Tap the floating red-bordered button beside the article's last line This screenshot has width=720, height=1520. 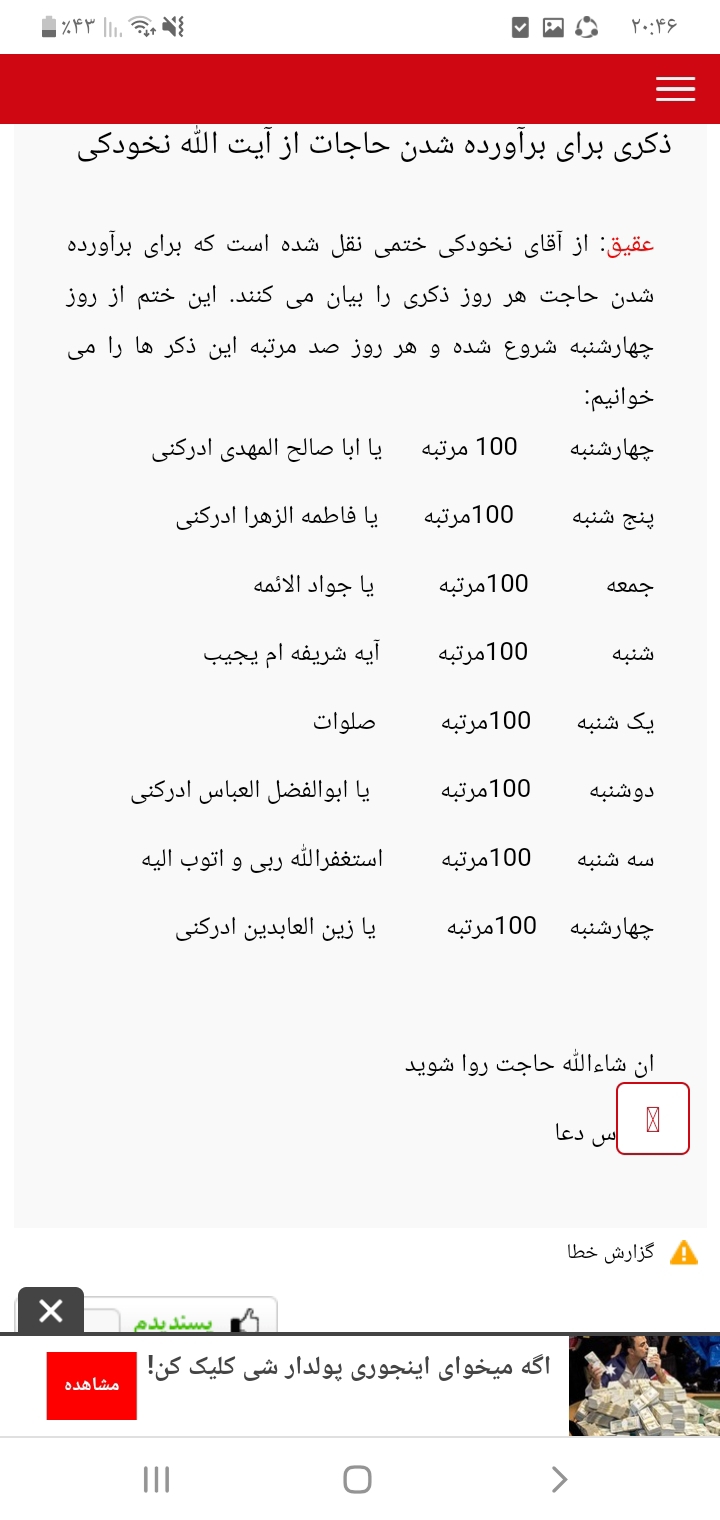(x=653, y=1119)
